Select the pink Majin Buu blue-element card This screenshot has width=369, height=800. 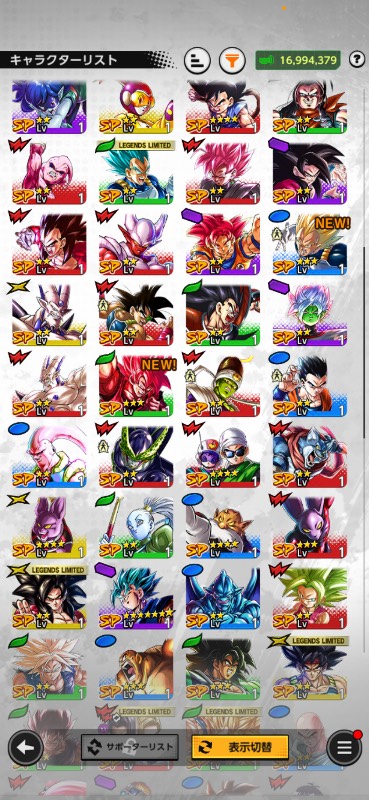pyautogui.click(x=49, y=456)
